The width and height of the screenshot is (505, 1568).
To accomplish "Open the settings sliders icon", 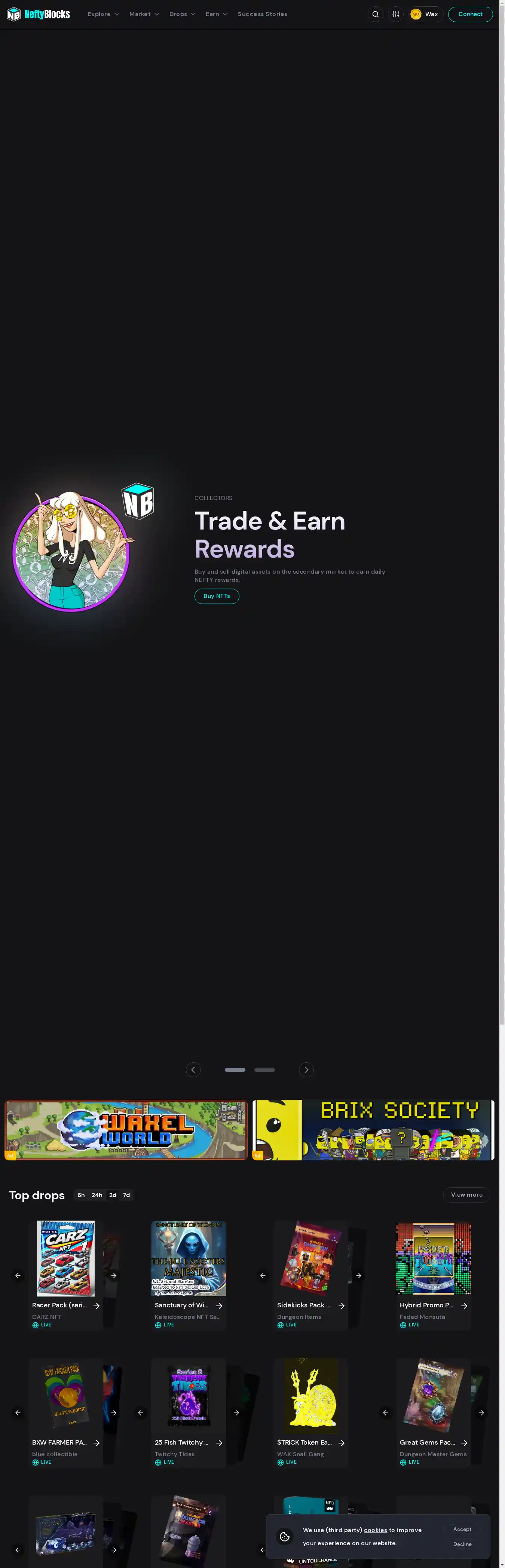I will [395, 14].
